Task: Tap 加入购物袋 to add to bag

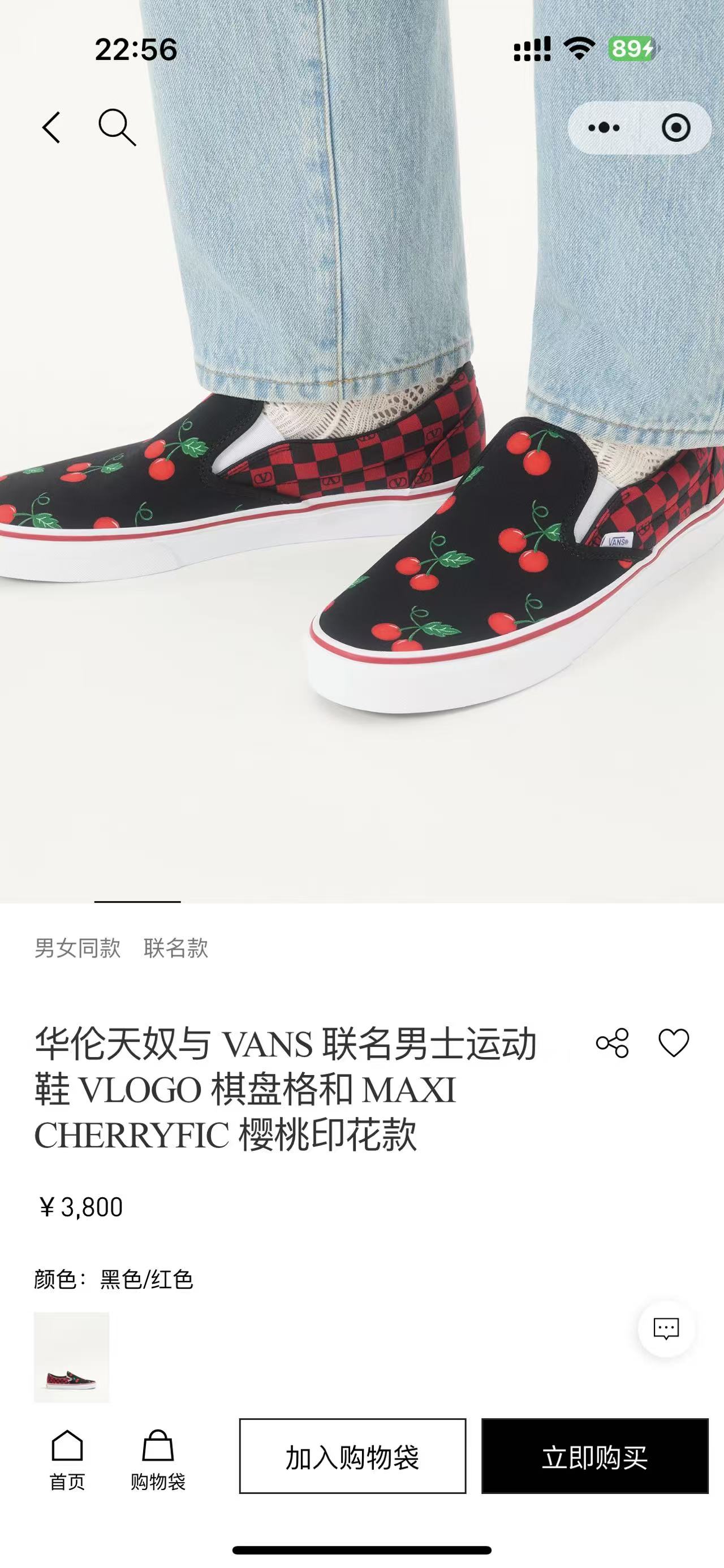Action: [352, 1456]
